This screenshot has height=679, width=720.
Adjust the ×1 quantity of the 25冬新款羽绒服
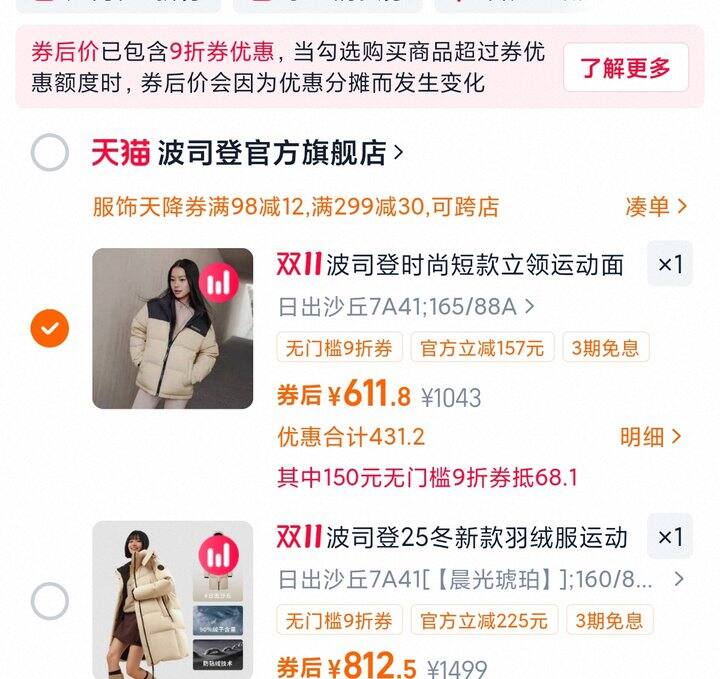(669, 537)
